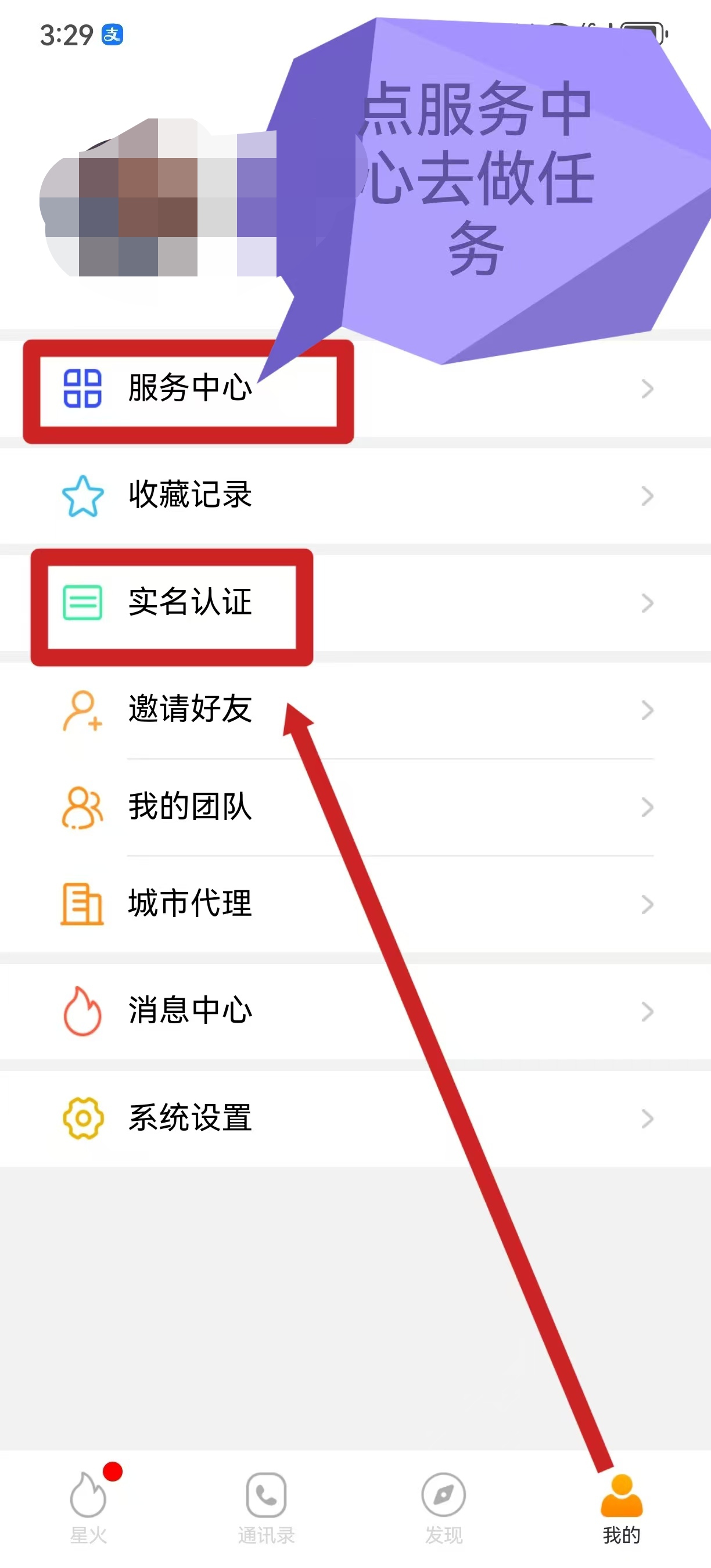Viewport: 711px width, 1568px height.
Task: Select the 我的 tab
Action: [x=622, y=1507]
